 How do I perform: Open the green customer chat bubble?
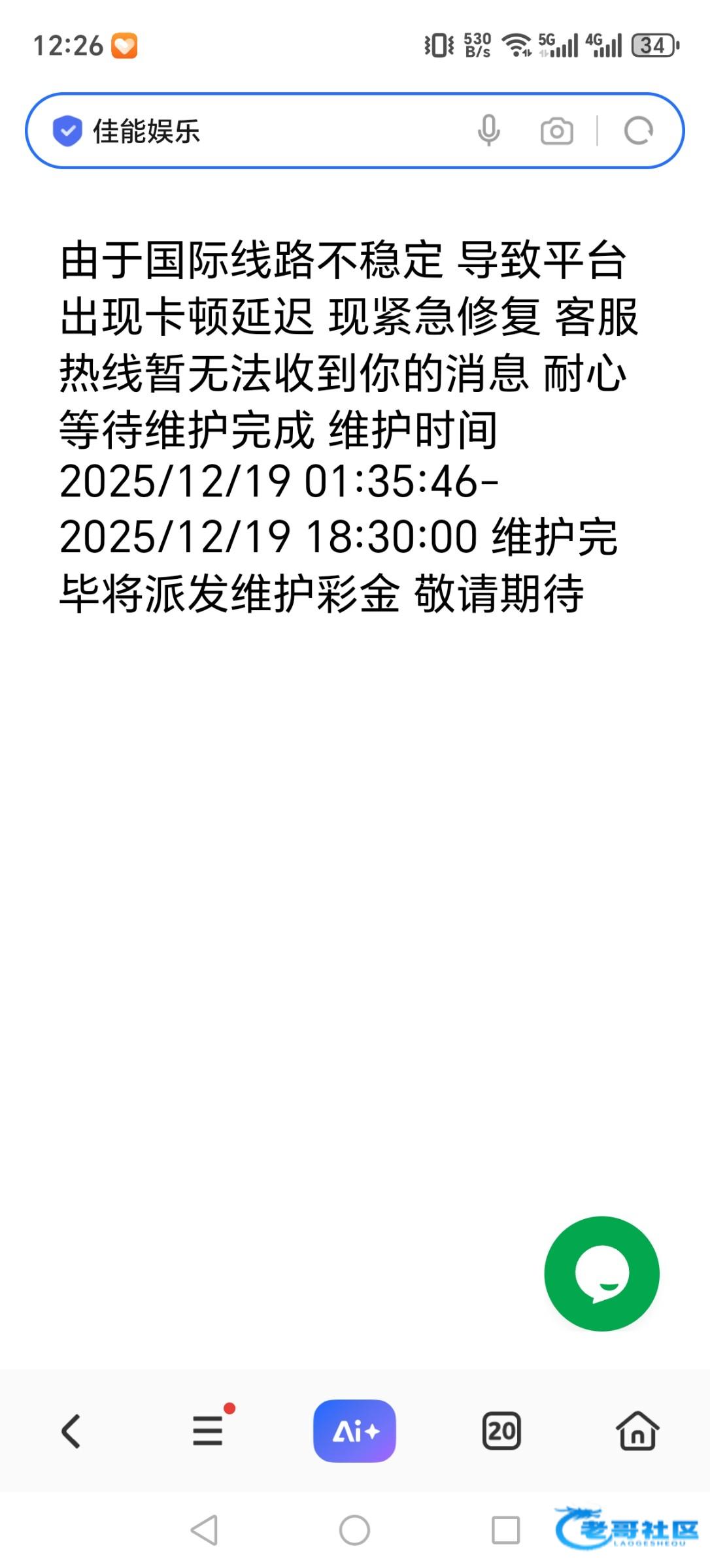(x=601, y=1273)
